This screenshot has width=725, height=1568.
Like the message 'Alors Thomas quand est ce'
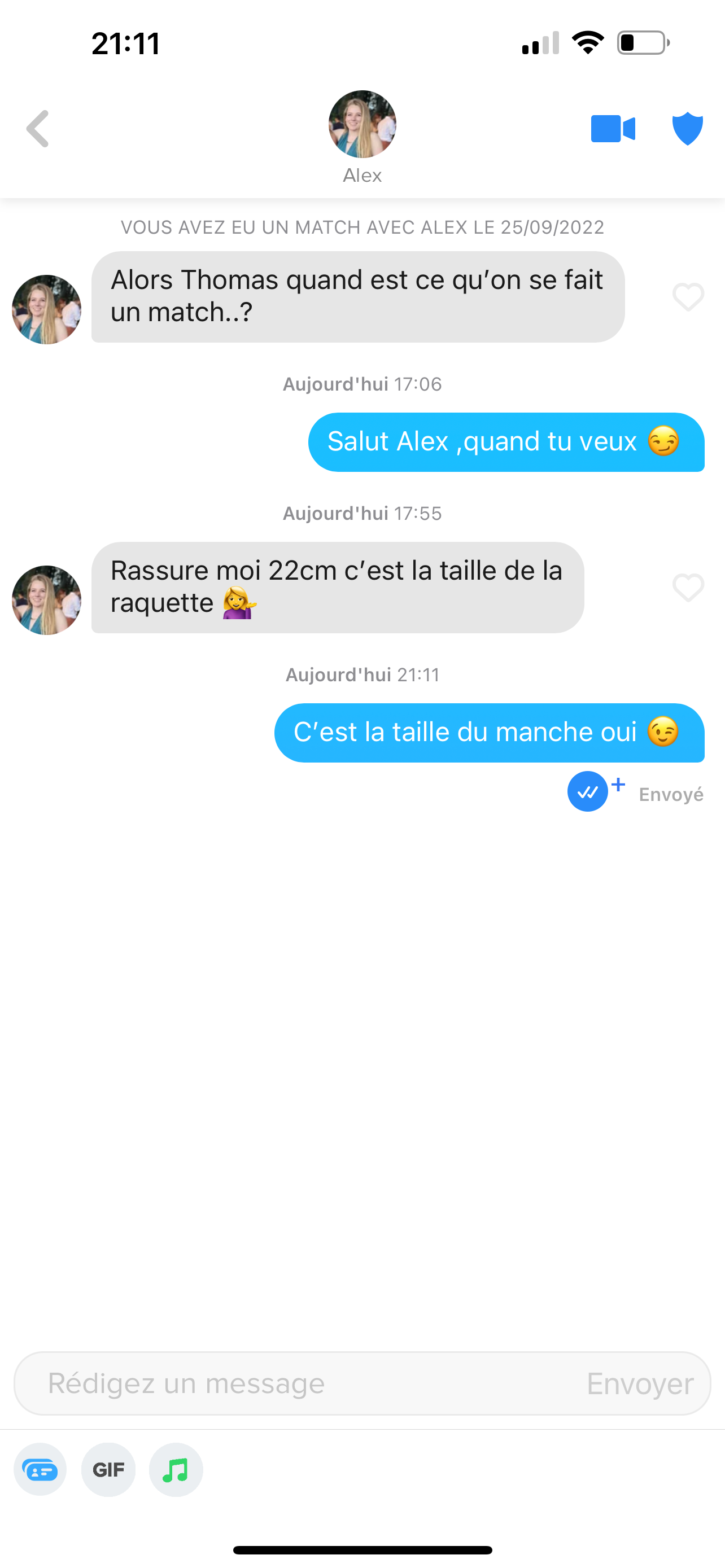(x=688, y=297)
